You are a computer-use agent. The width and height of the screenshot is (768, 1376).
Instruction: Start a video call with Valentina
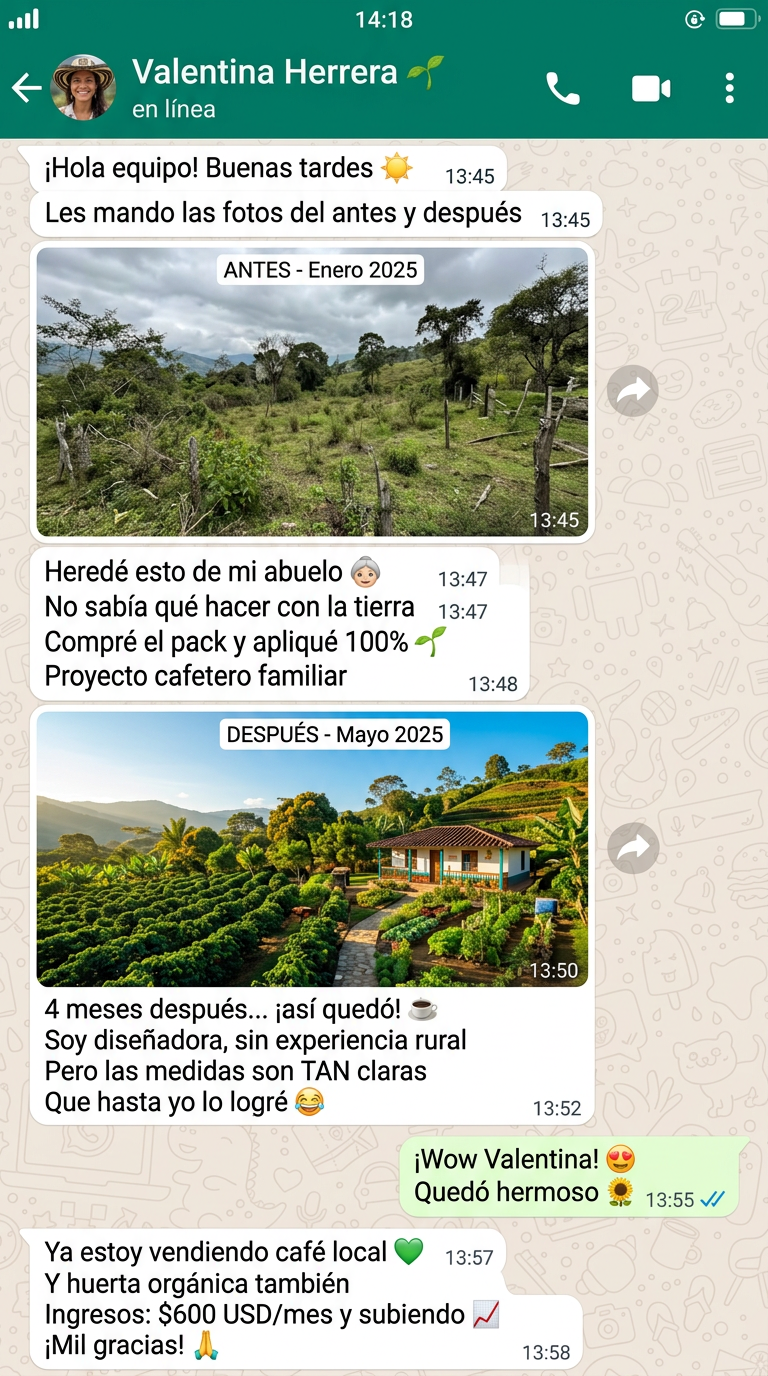(x=651, y=89)
